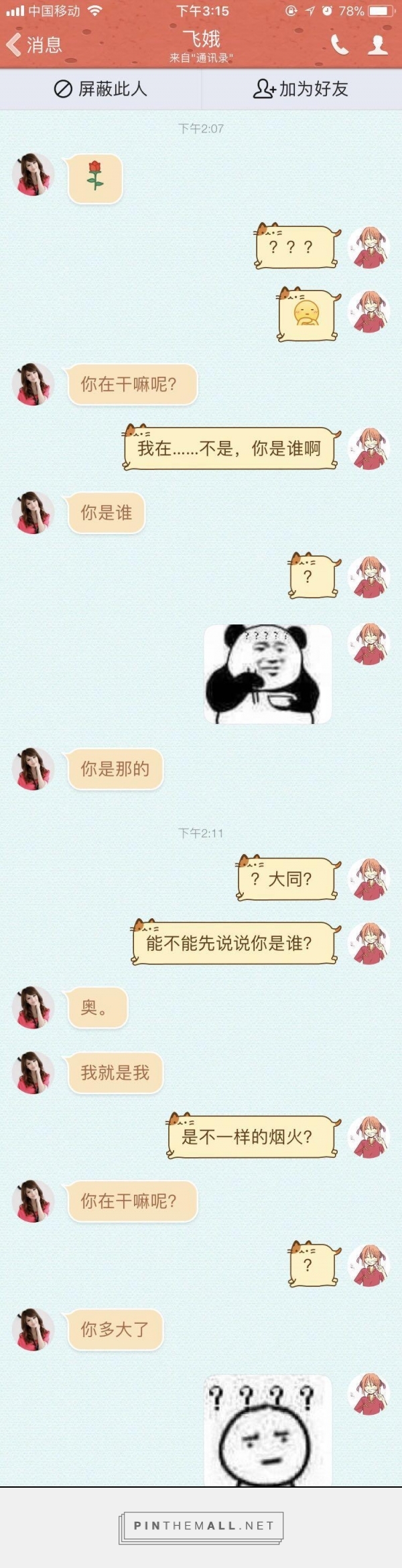The image size is (402, 1568).
Task: Tap 加为好友 to add as friend
Action: click(x=301, y=88)
